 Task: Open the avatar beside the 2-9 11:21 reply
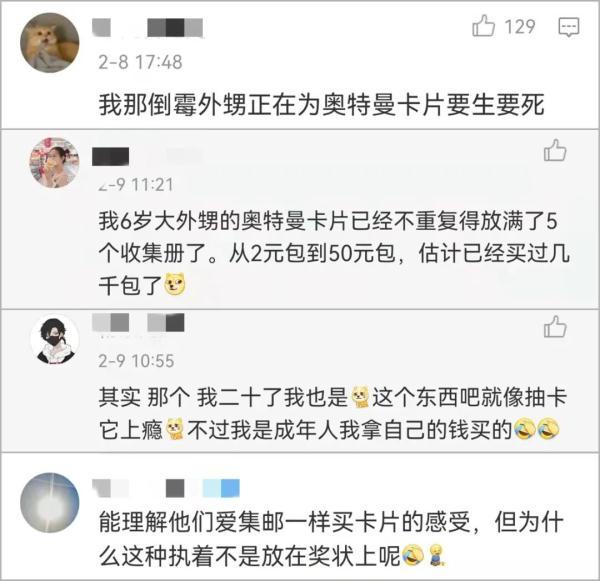click(55, 163)
